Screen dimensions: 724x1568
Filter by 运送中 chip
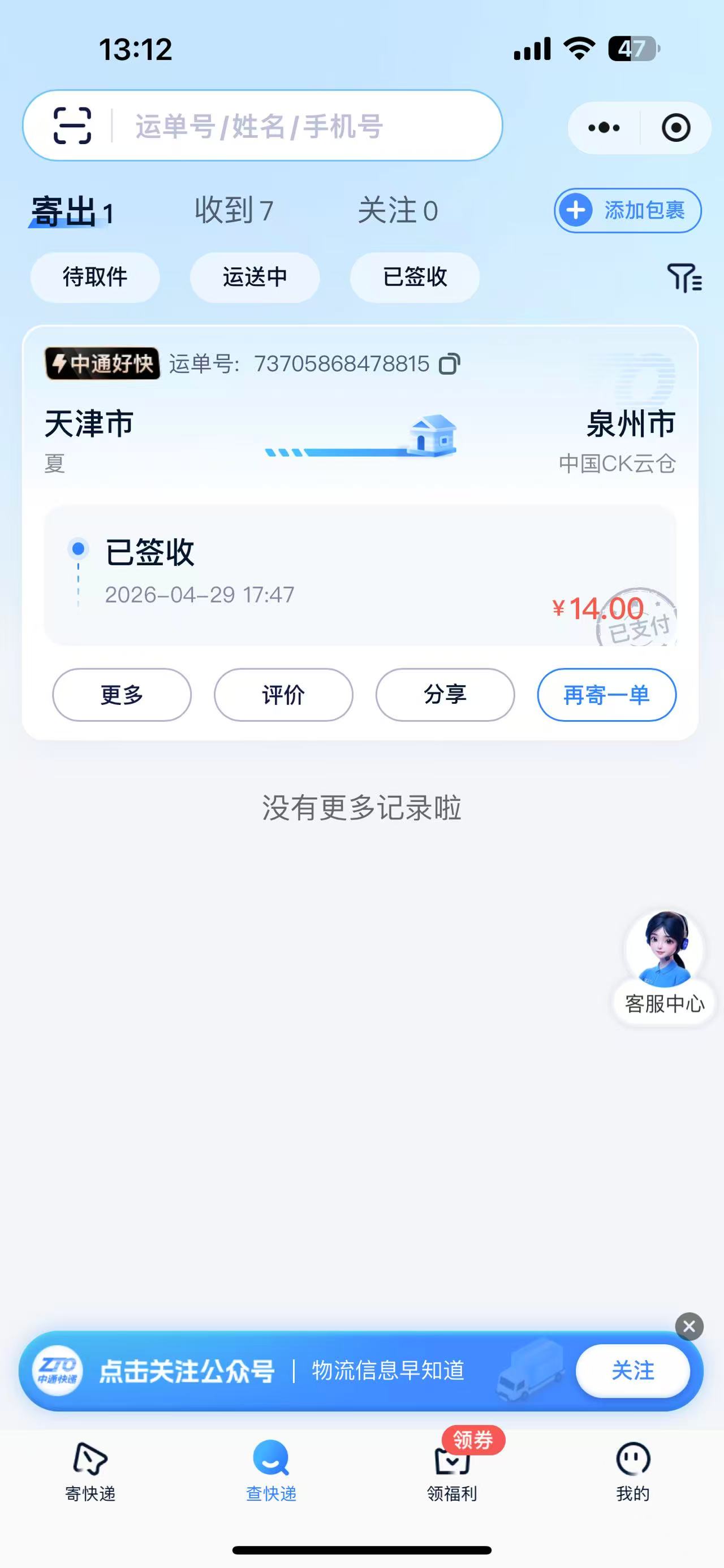255,277
